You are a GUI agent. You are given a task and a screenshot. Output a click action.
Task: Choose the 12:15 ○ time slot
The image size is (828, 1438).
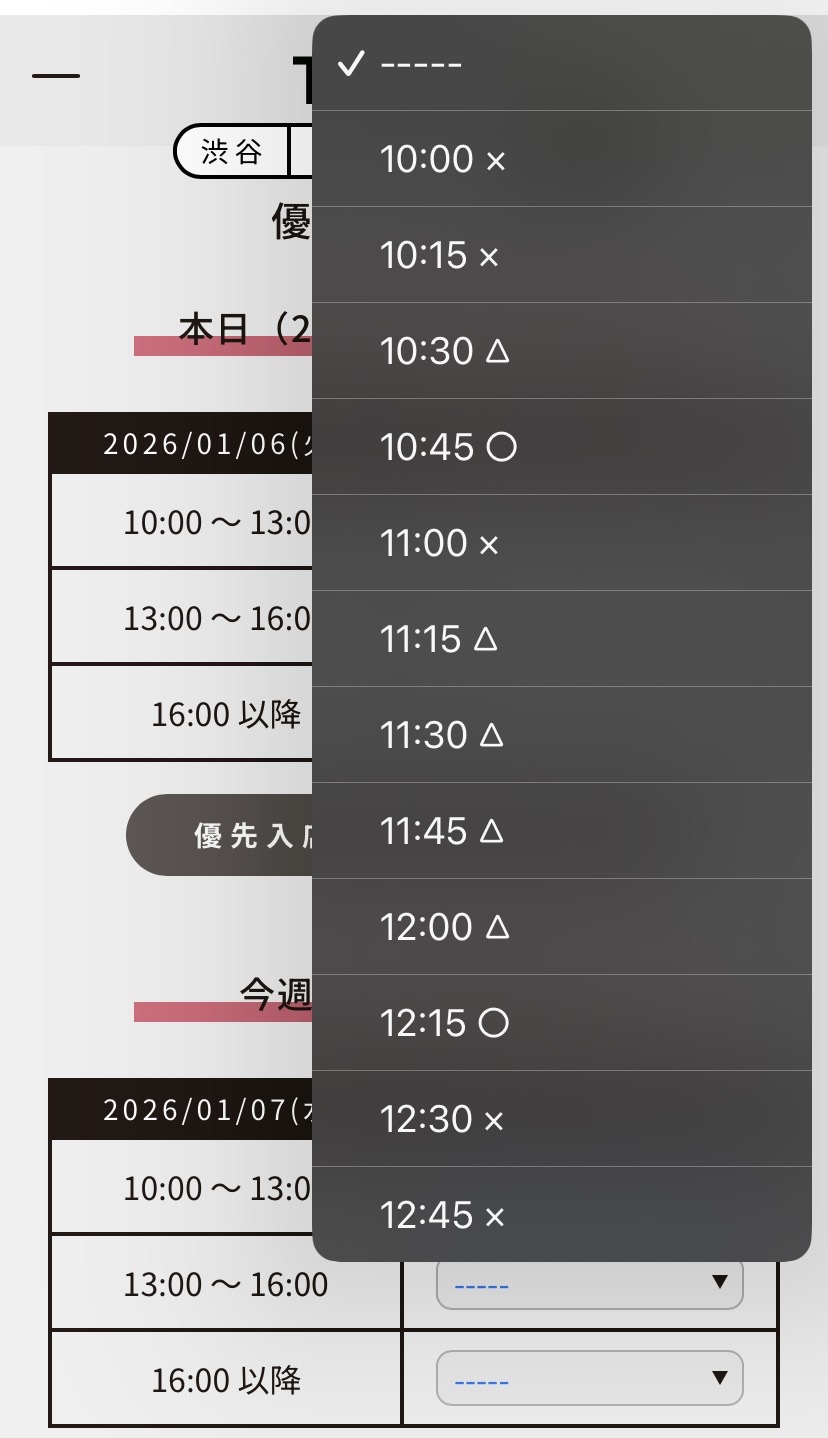click(560, 1023)
